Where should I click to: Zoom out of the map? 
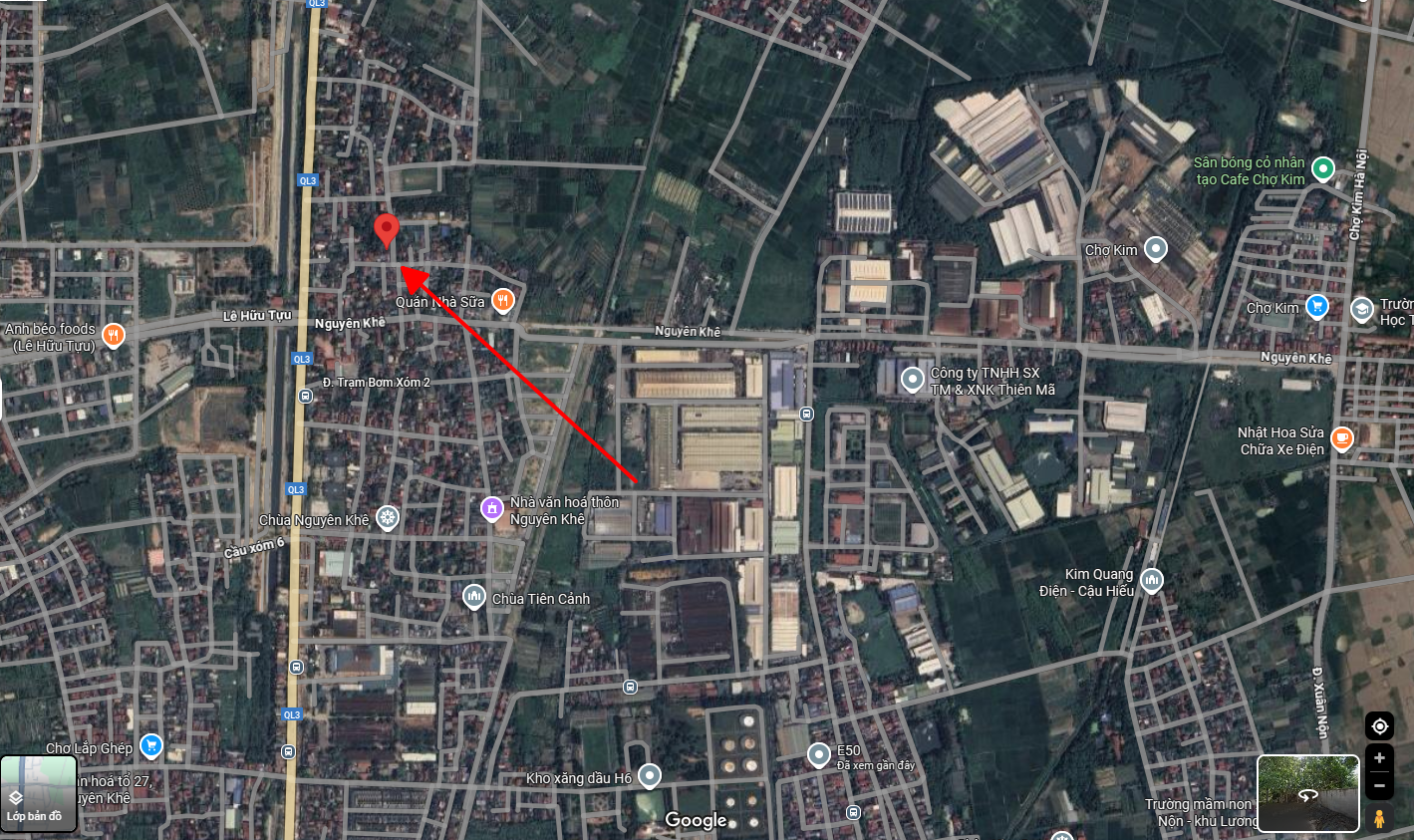coord(1379,785)
